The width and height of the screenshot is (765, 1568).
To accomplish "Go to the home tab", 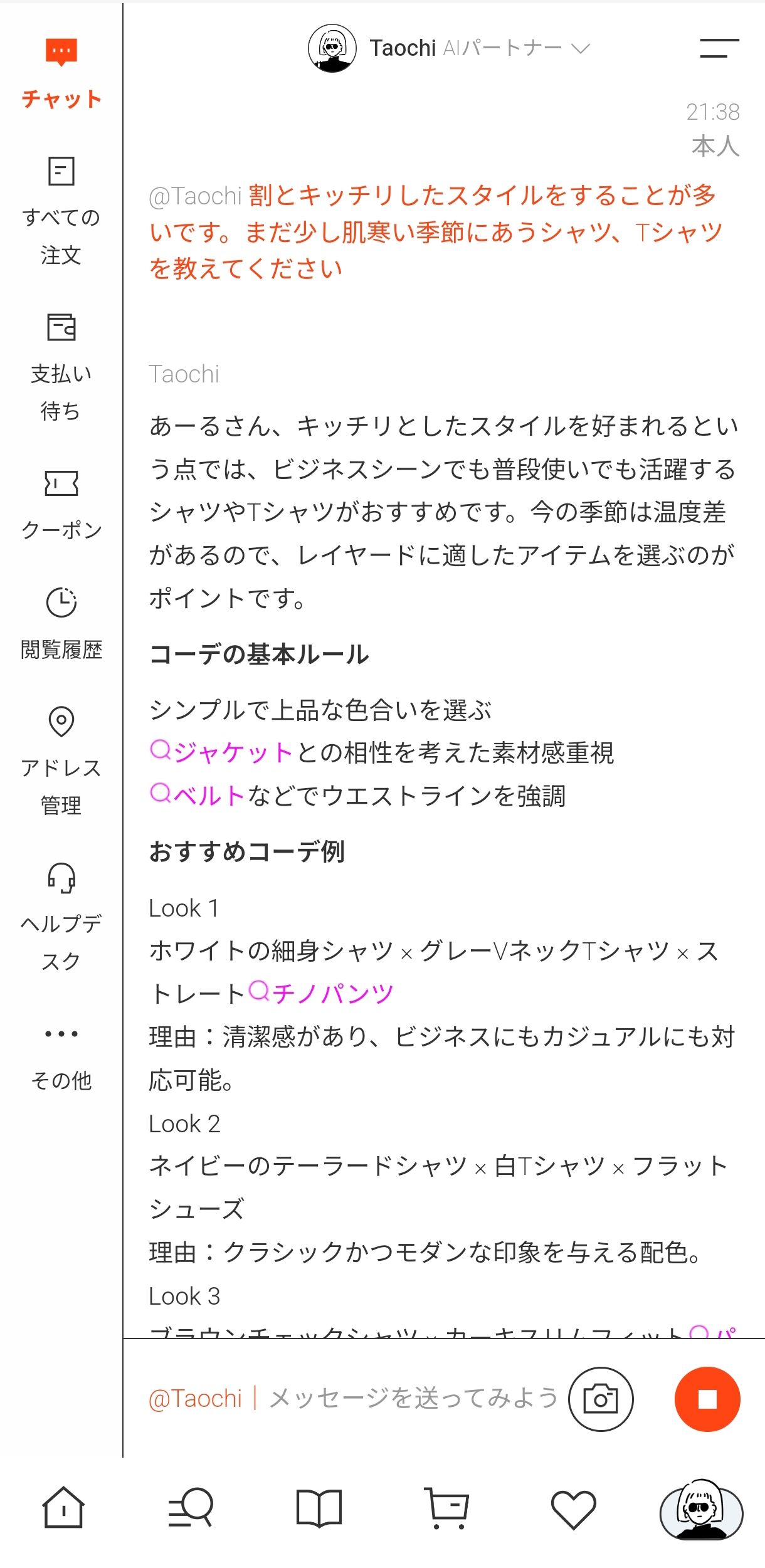I will coord(63,1508).
